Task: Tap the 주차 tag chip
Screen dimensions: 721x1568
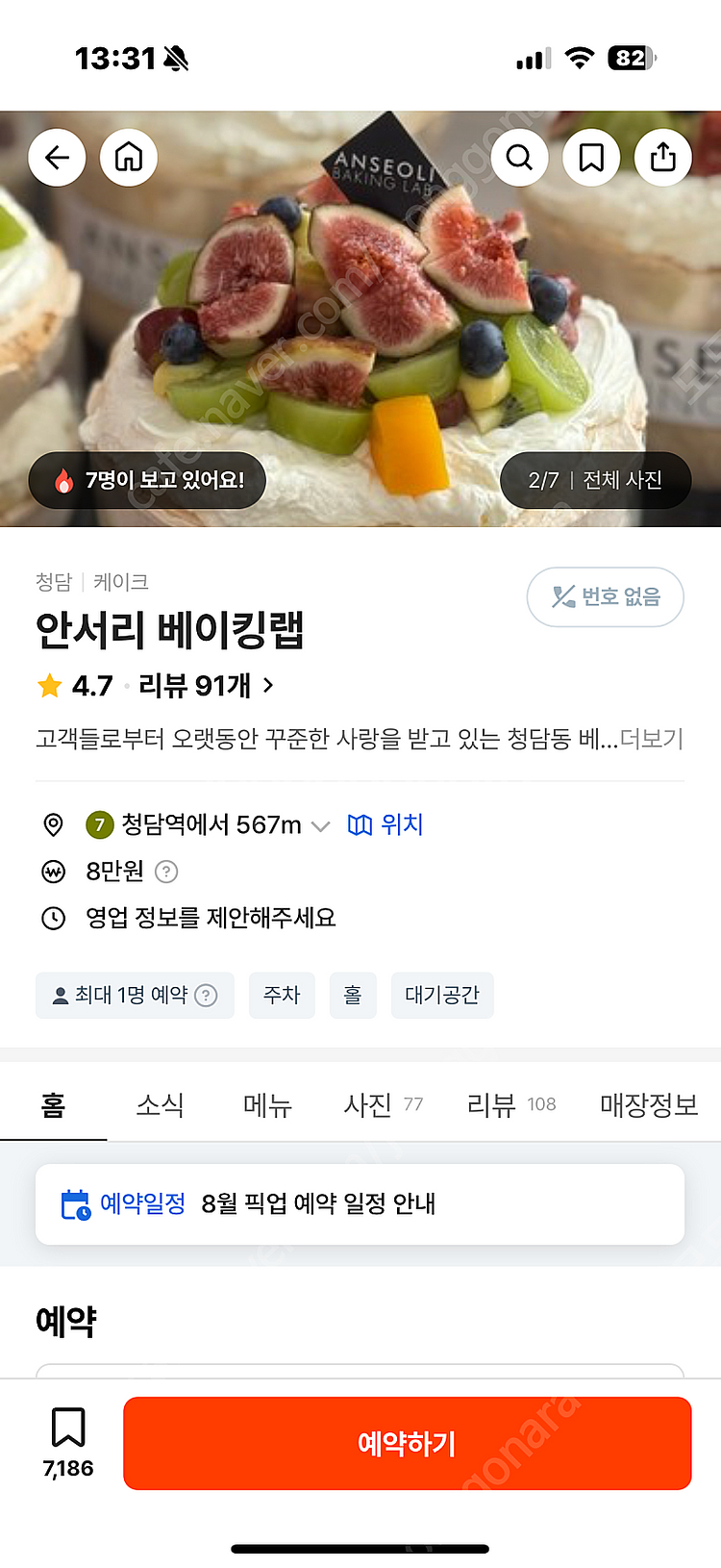Action: click(x=282, y=996)
